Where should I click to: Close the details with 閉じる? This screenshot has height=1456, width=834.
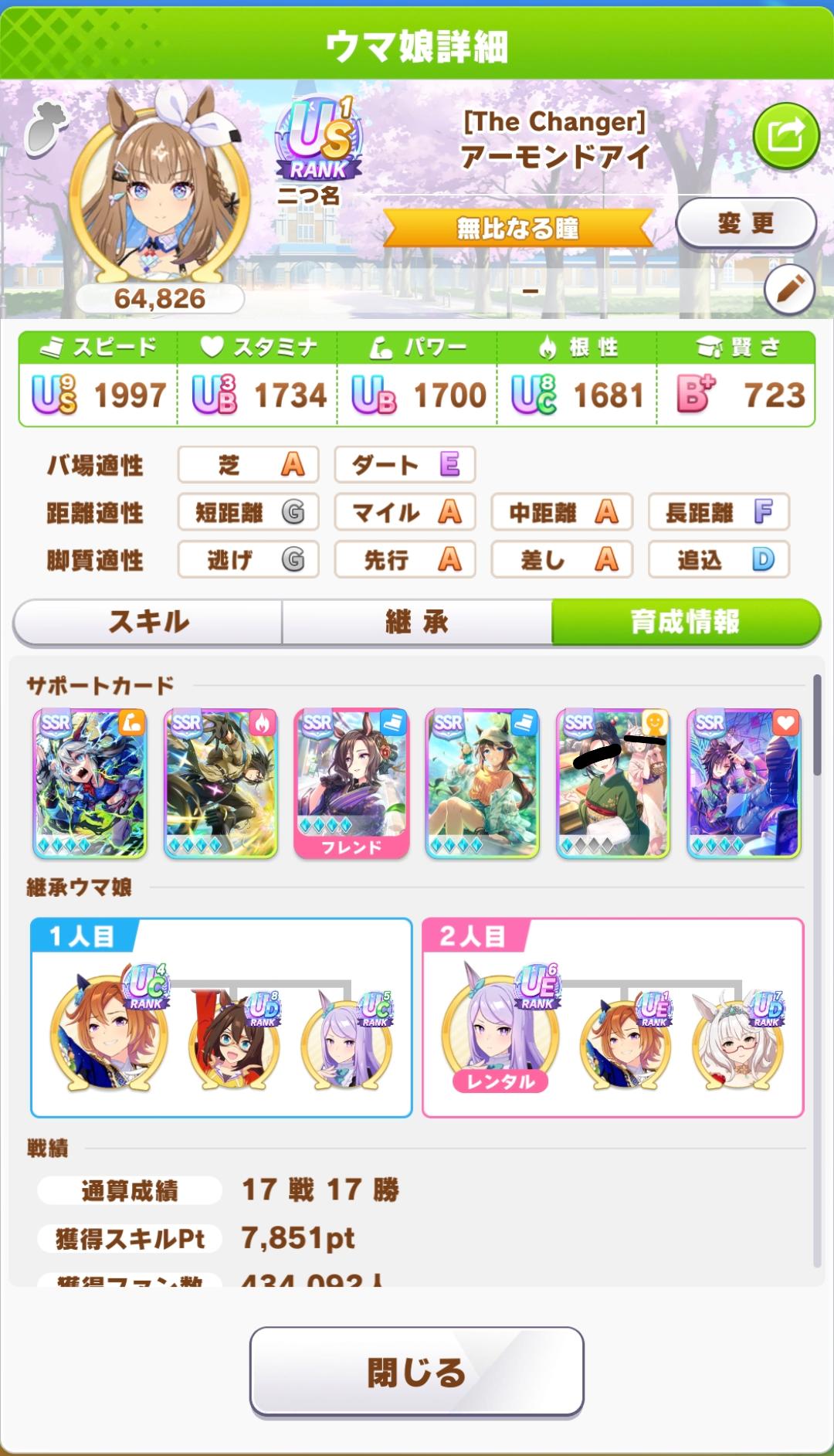(x=416, y=1371)
